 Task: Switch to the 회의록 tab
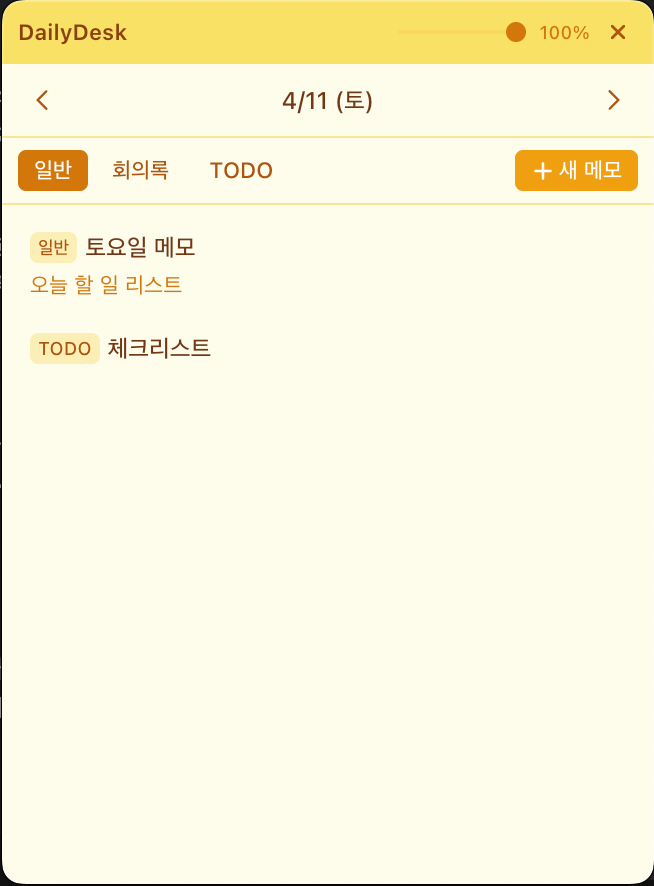coord(140,170)
